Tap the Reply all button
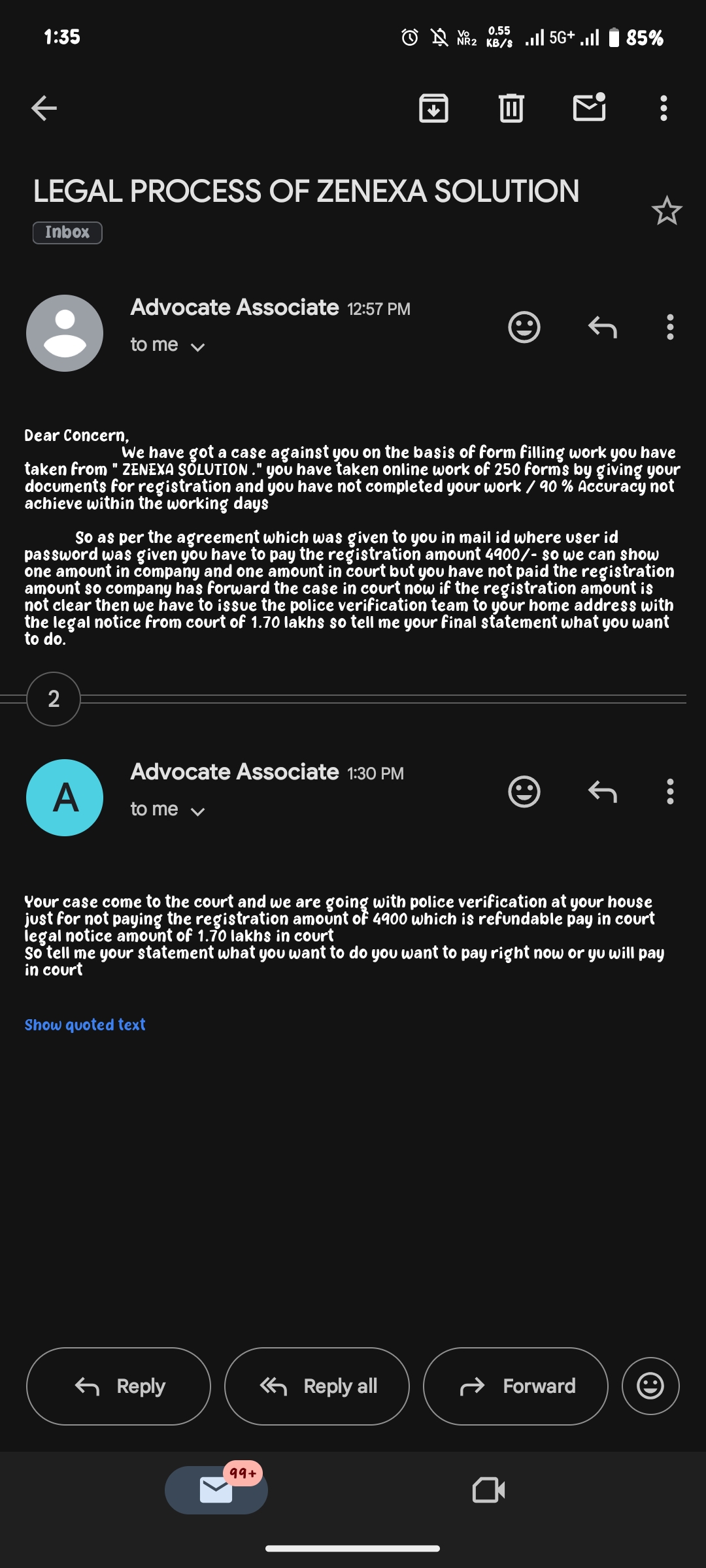 (317, 1386)
